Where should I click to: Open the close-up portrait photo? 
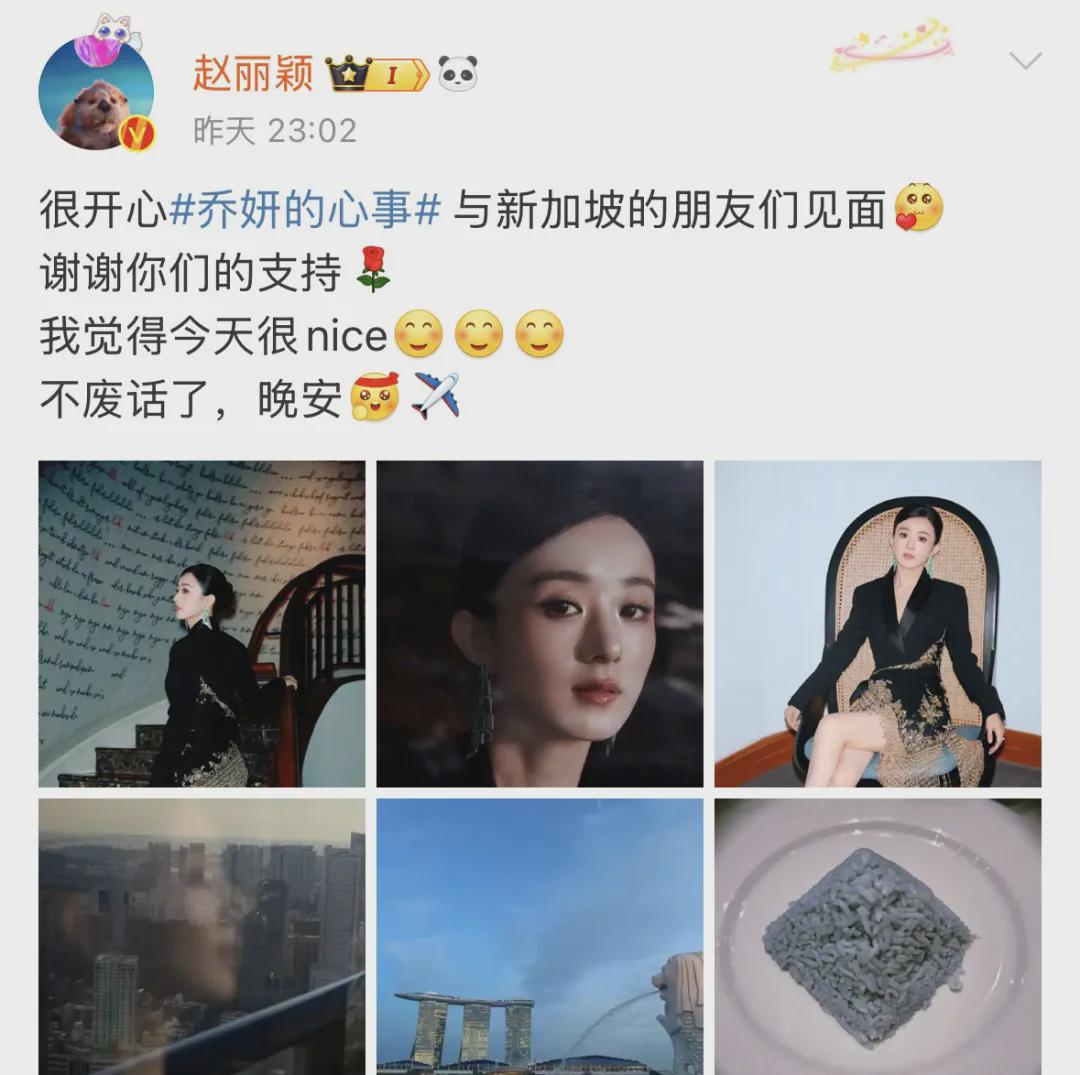pos(540,623)
